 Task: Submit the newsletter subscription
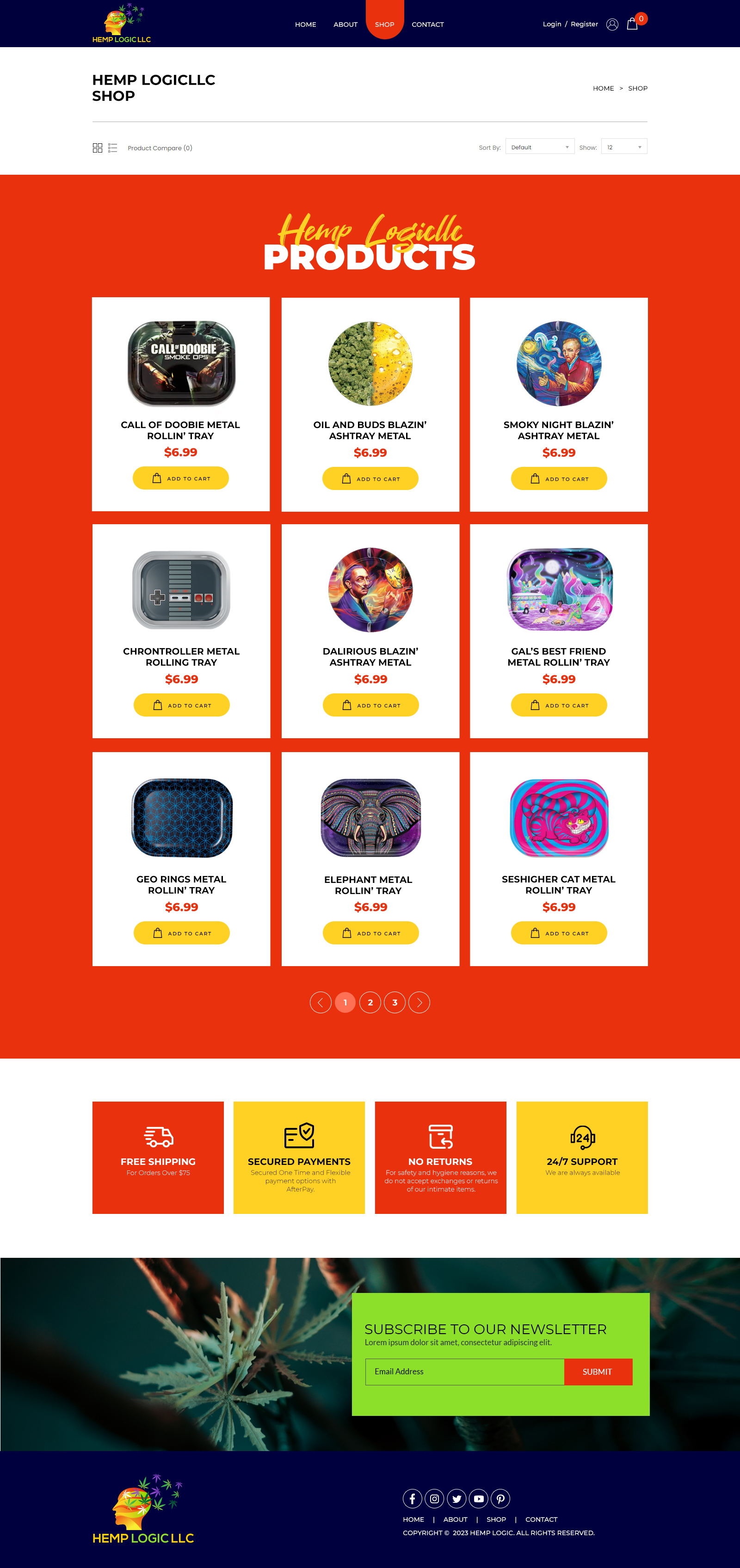pyautogui.click(x=598, y=1372)
